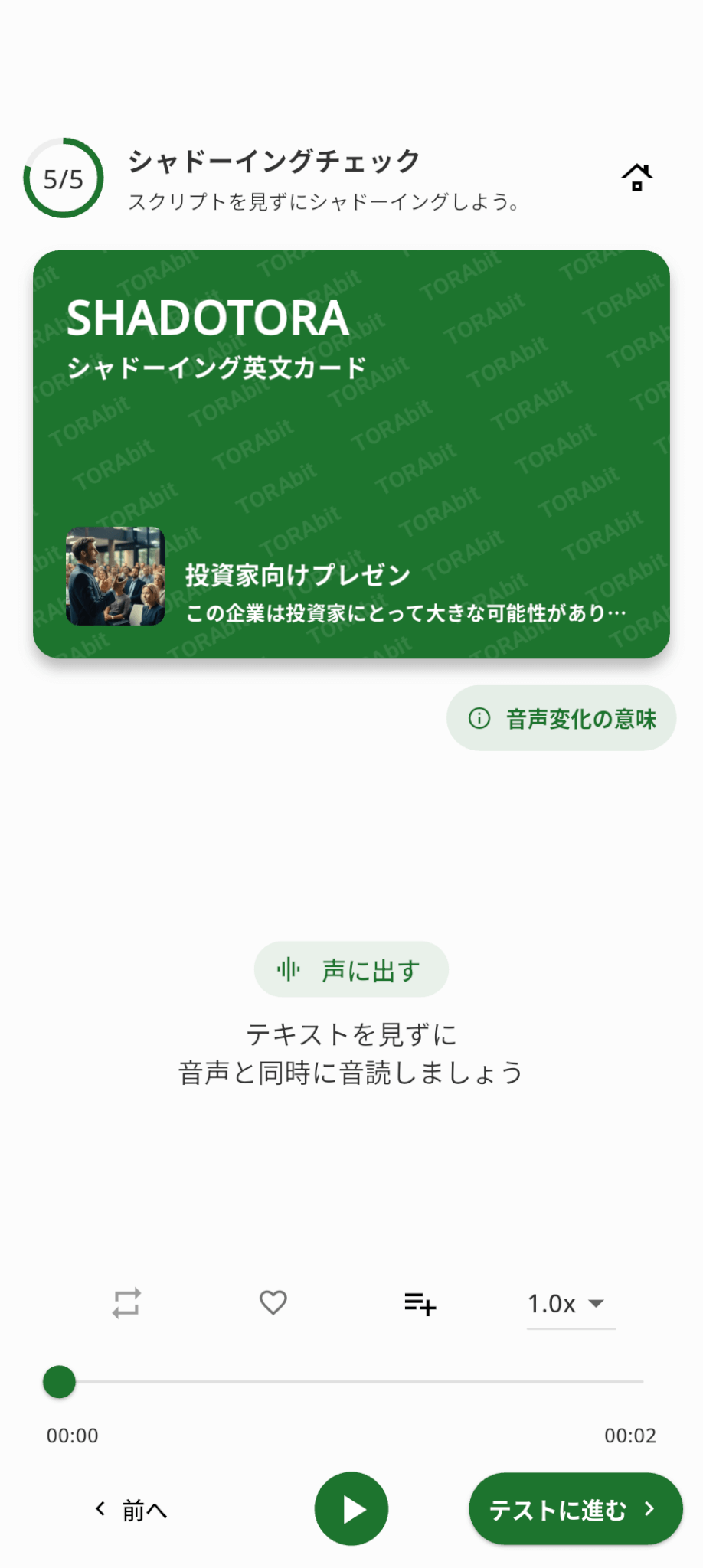Toggle the repeat playback icon

tap(126, 1302)
